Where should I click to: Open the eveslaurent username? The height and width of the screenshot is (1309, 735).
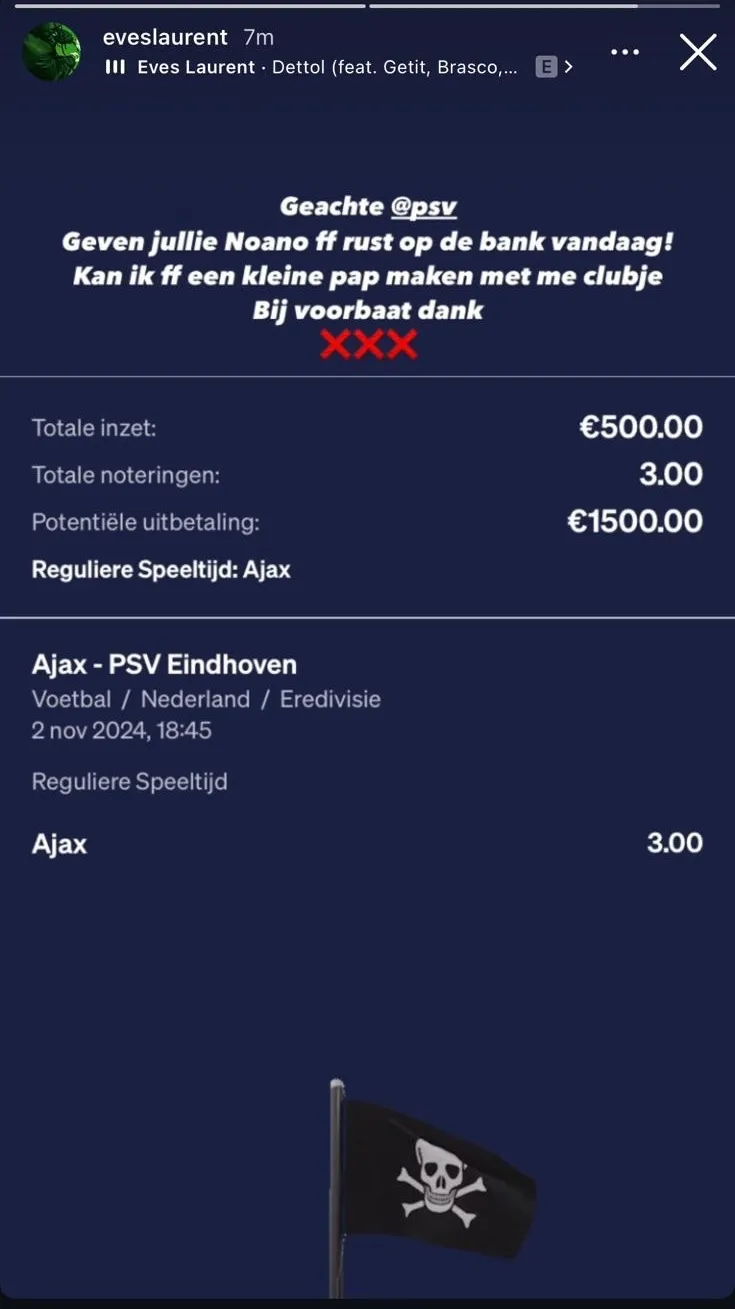165,37
